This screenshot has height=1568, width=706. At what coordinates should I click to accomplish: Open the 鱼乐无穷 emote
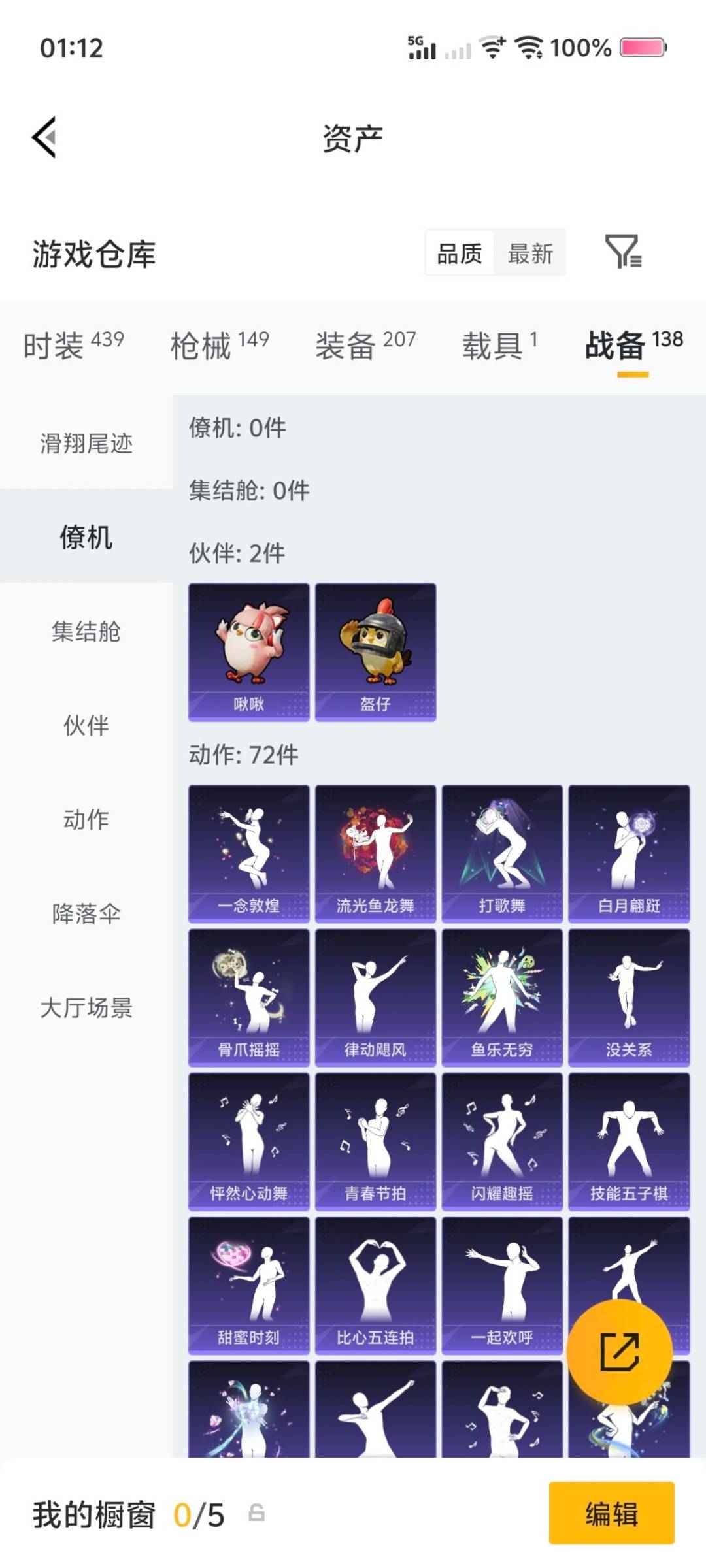pyautogui.click(x=502, y=993)
